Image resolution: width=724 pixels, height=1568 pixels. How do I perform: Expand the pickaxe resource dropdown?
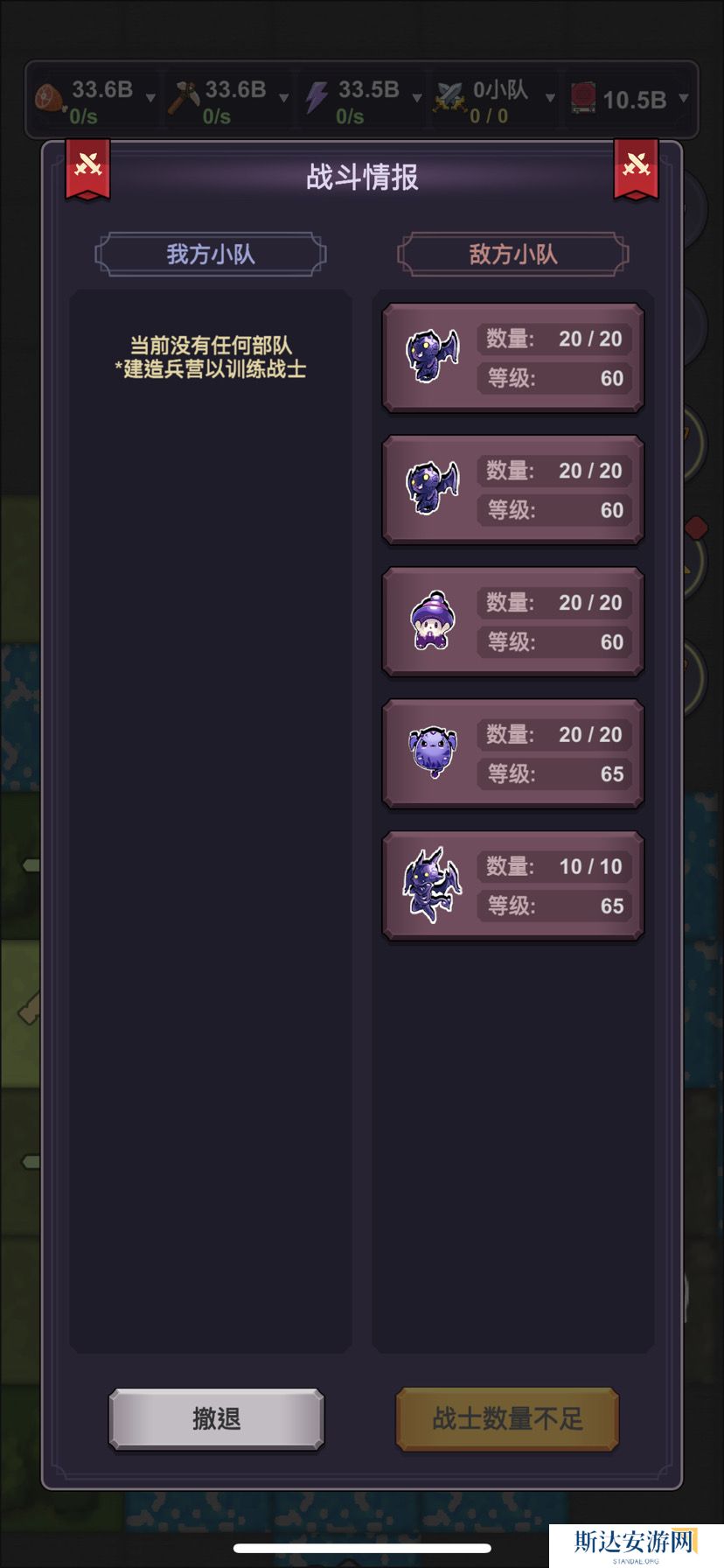click(283, 98)
